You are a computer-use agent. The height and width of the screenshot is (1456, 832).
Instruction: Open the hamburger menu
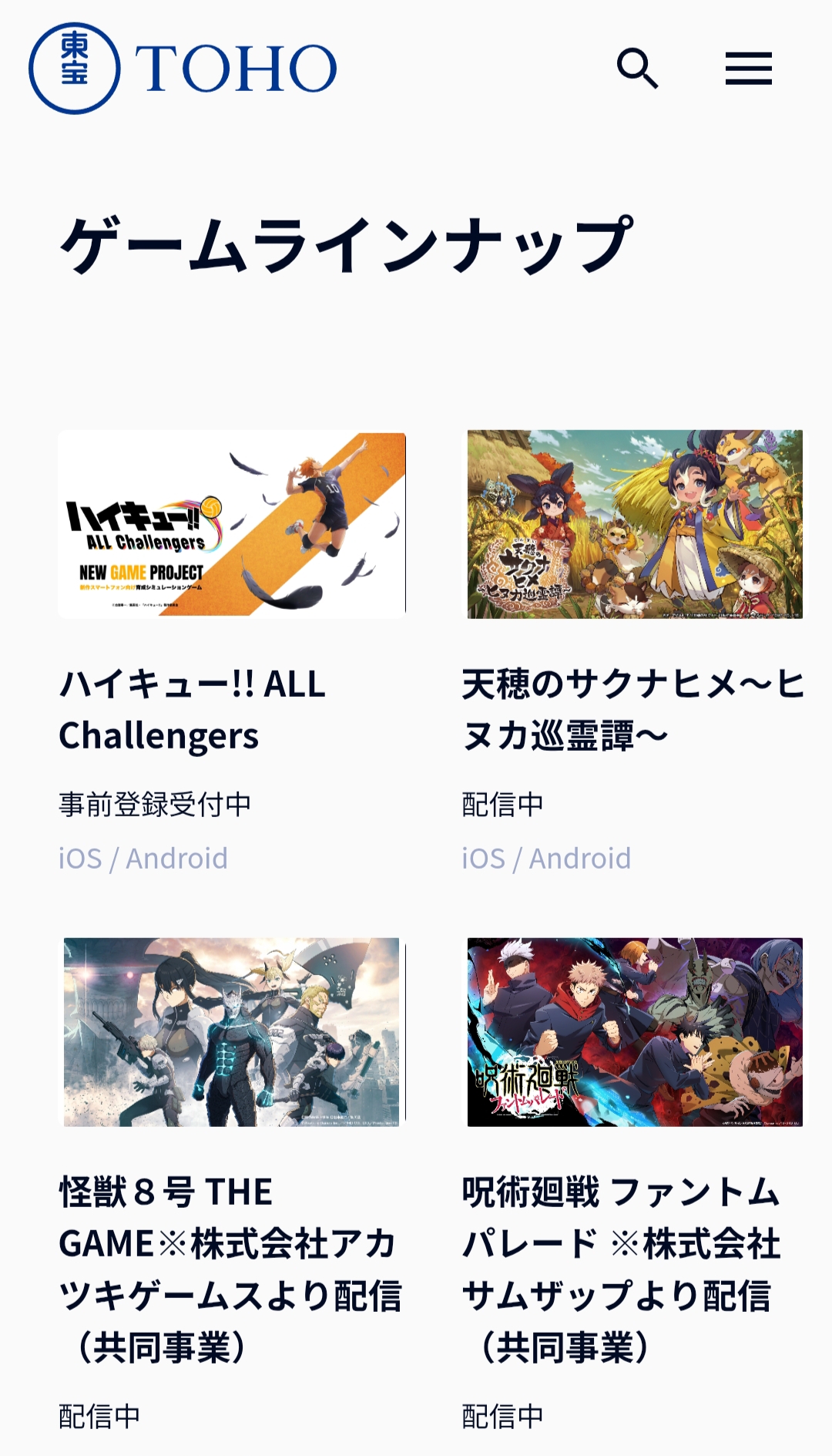click(748, 69)
